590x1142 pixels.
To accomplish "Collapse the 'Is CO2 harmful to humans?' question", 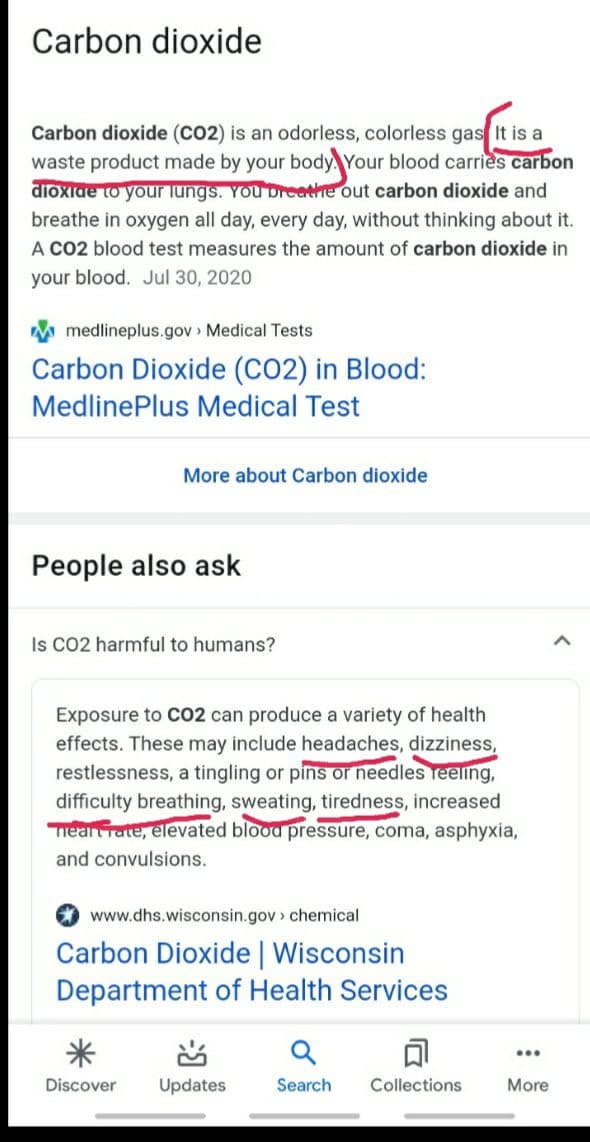I will [561, 641].
